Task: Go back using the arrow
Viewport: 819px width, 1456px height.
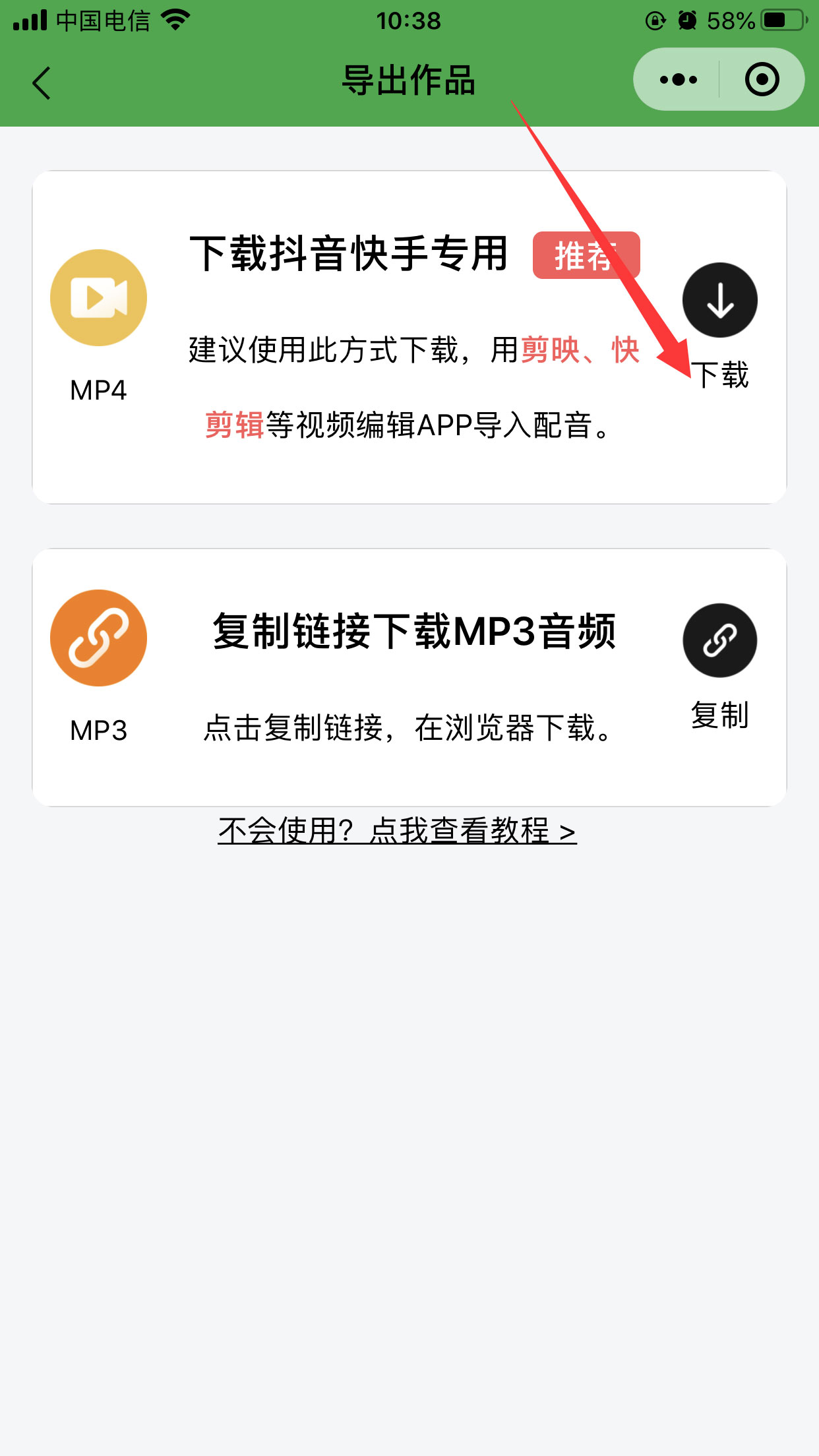Action: click(x=42, y=82)
